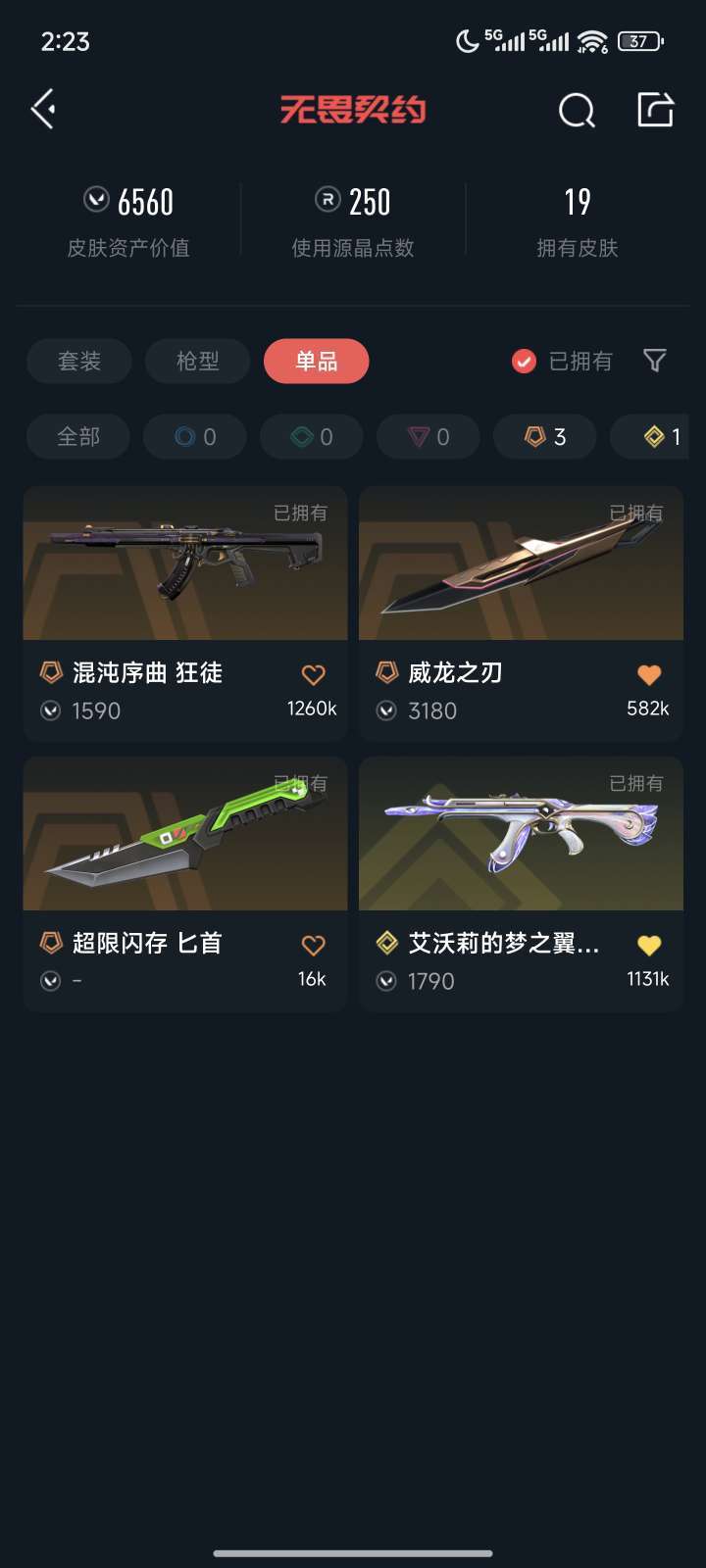Unlike the 威龙之刃 skin
This screenshot has height=1568, width=706.
(648, 674)
